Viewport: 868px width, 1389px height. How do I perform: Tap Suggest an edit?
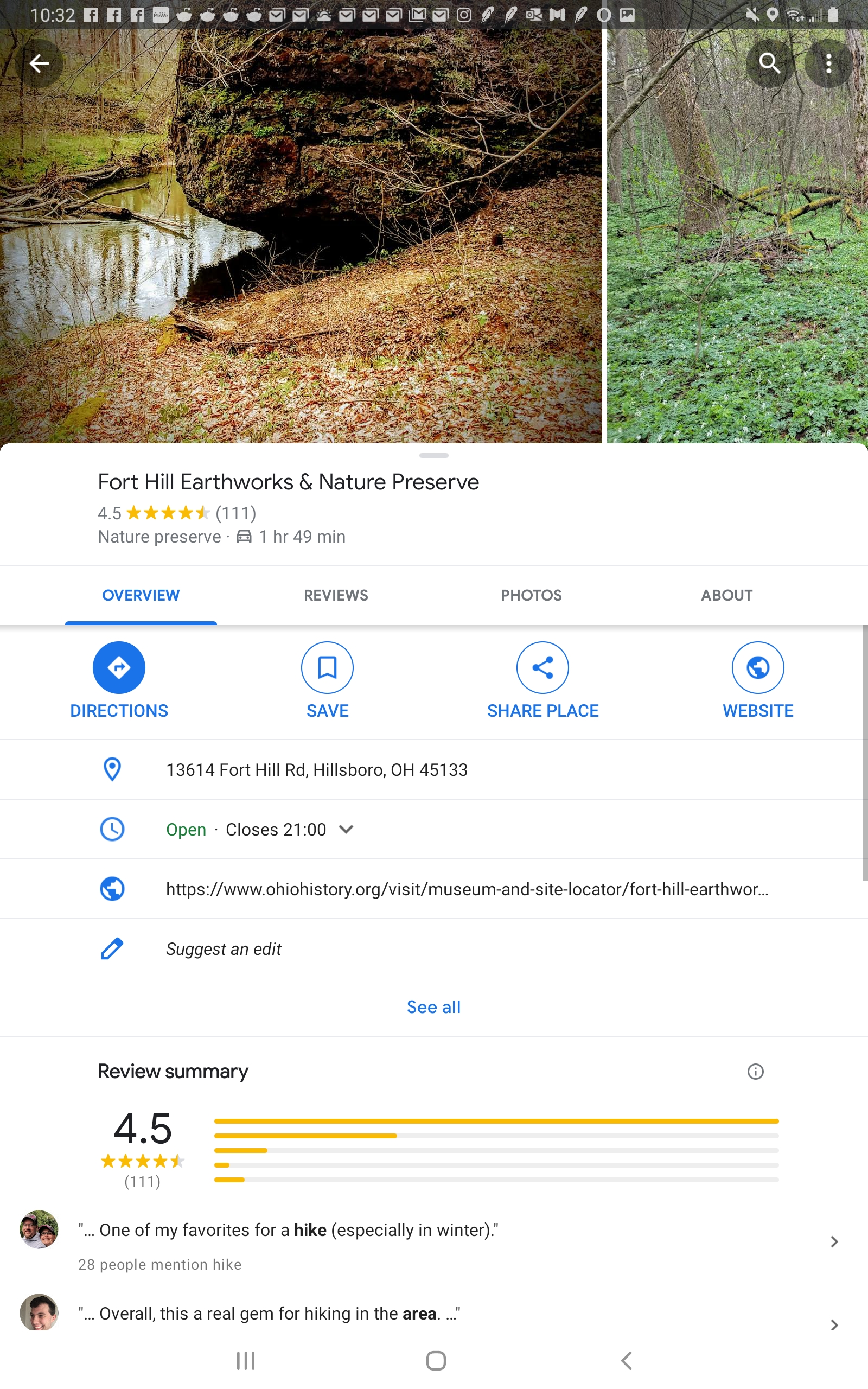(224, 949)
